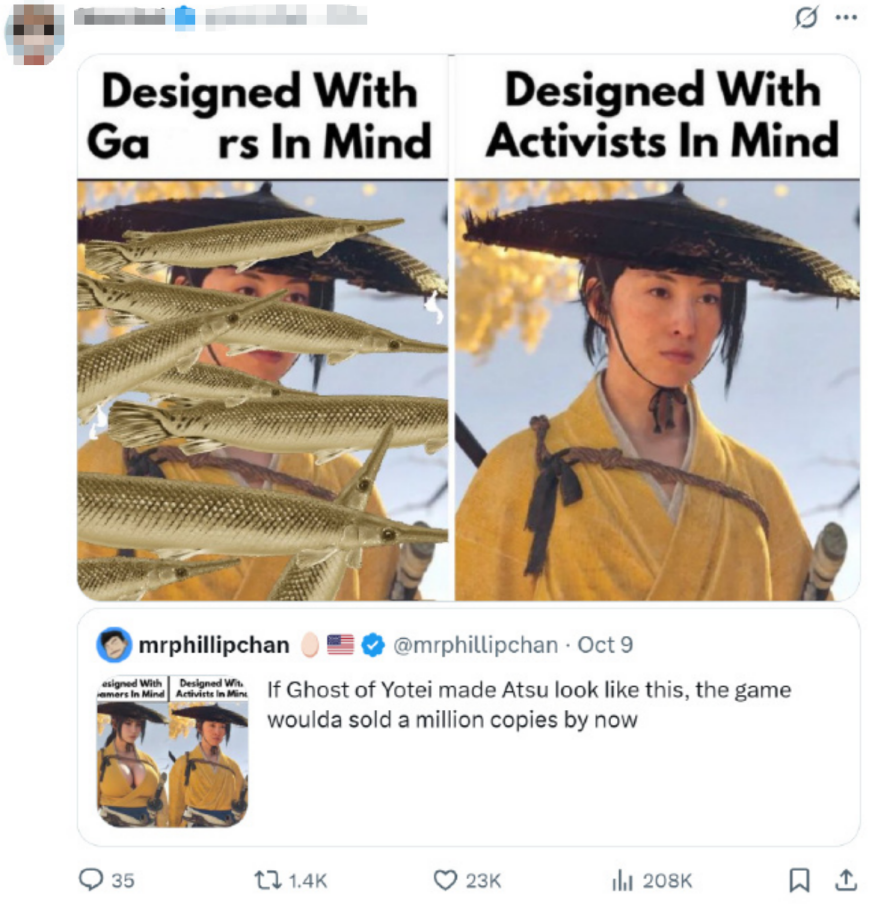This screenshot has height=906, width=875.
Task: Open the poster's profile avatar
Action: [34, 32]
